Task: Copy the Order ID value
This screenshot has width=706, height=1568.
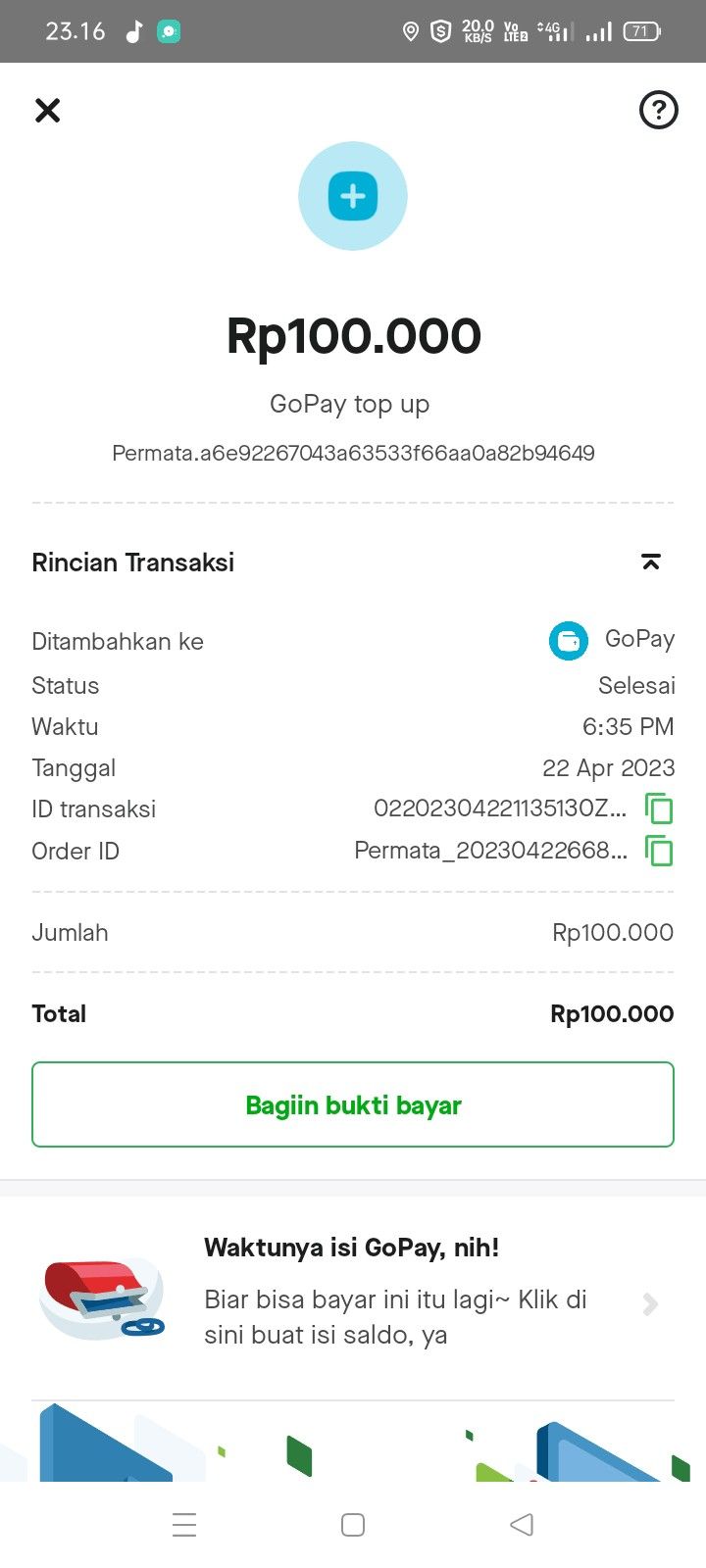Action: click(x=659, y=851)
